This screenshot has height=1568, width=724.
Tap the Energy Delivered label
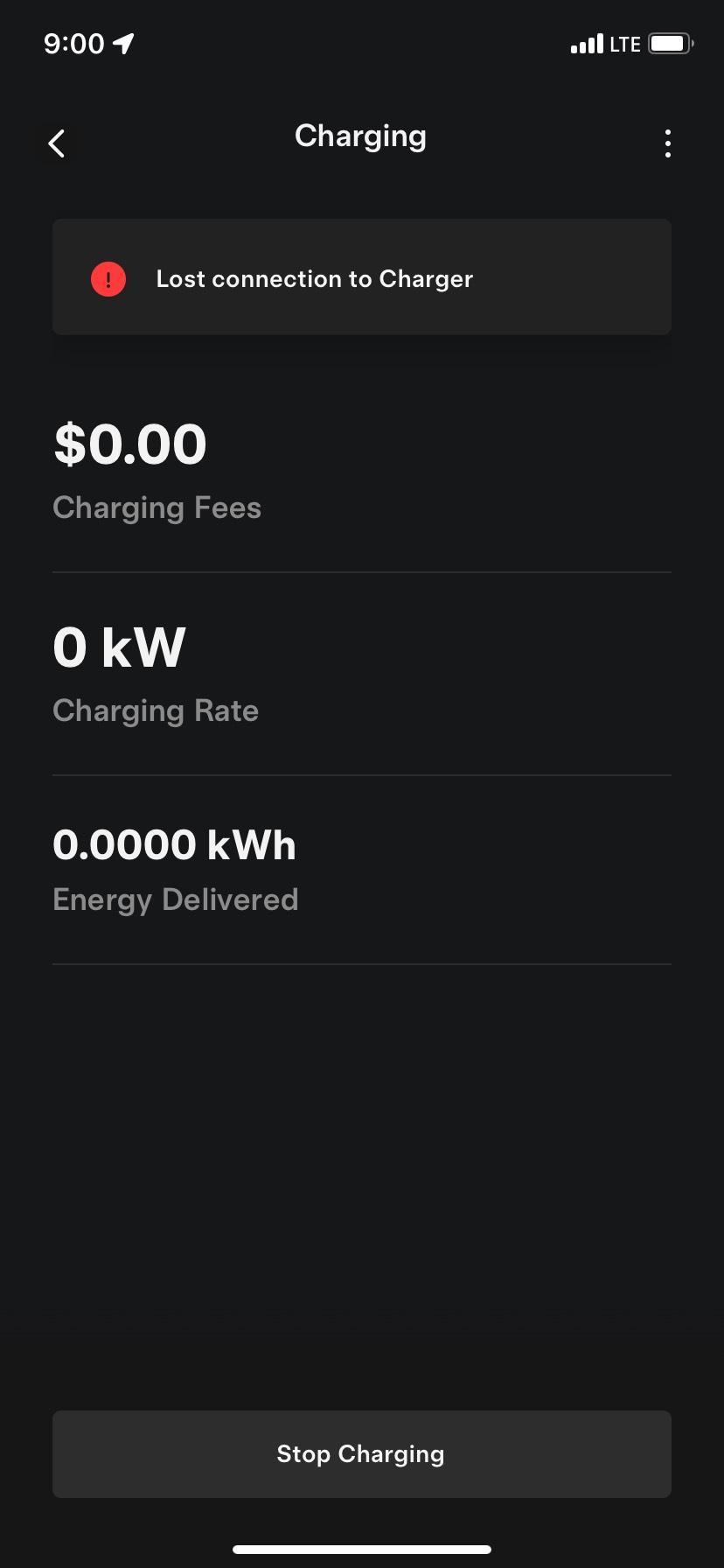(x=175, y=899)
